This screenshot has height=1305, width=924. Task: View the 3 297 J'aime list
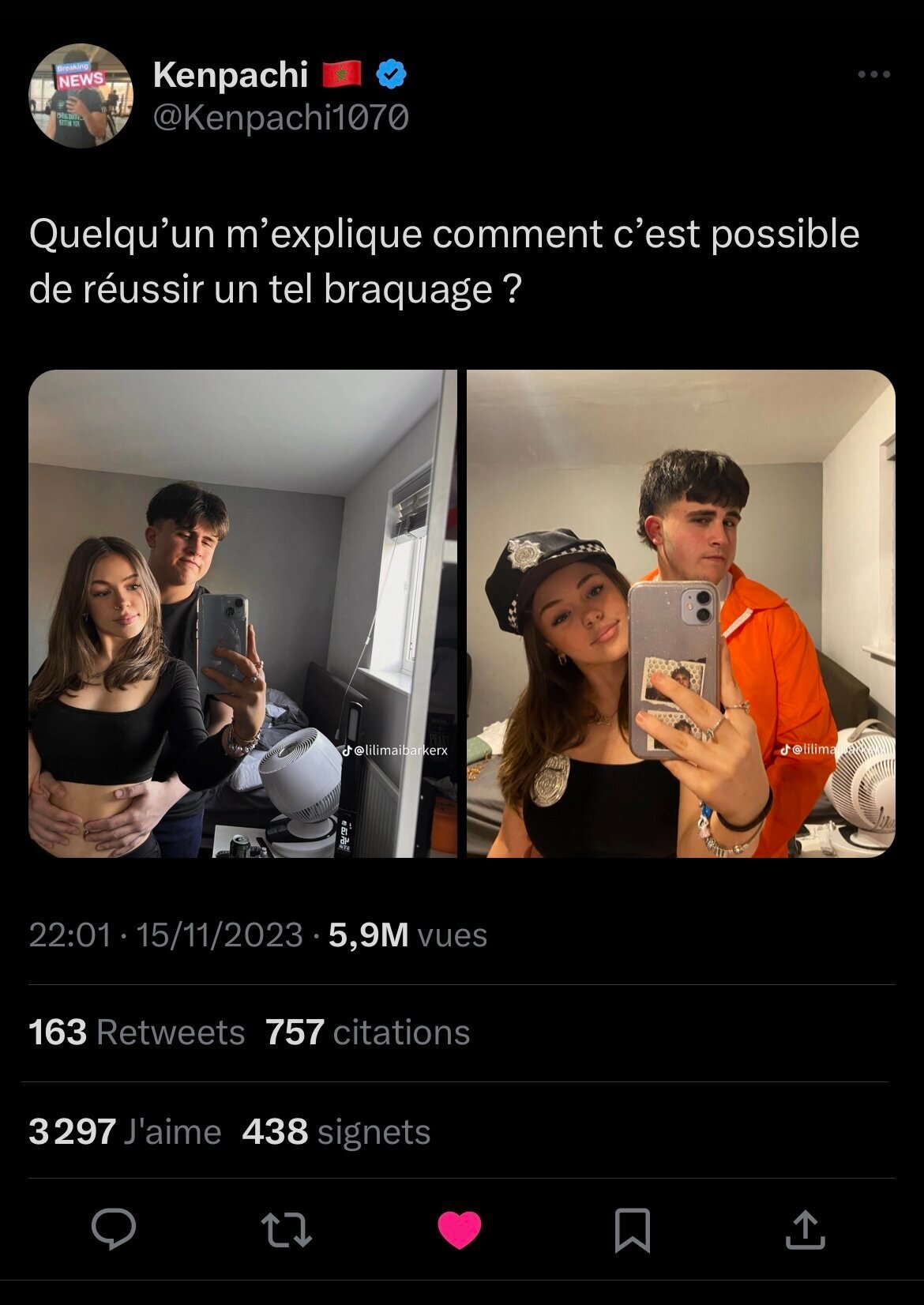click(x=125, y=1131)
